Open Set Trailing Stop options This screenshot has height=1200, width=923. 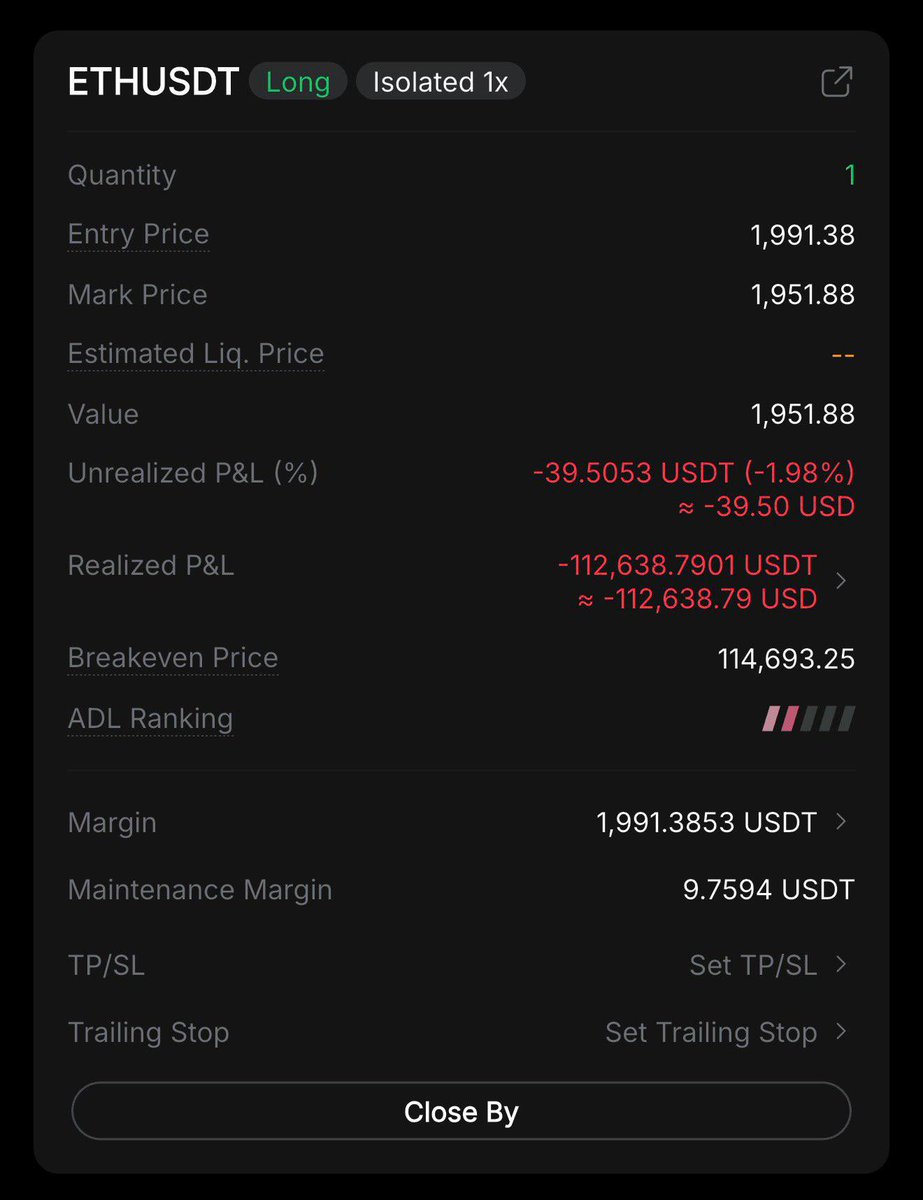[725, 1032]
